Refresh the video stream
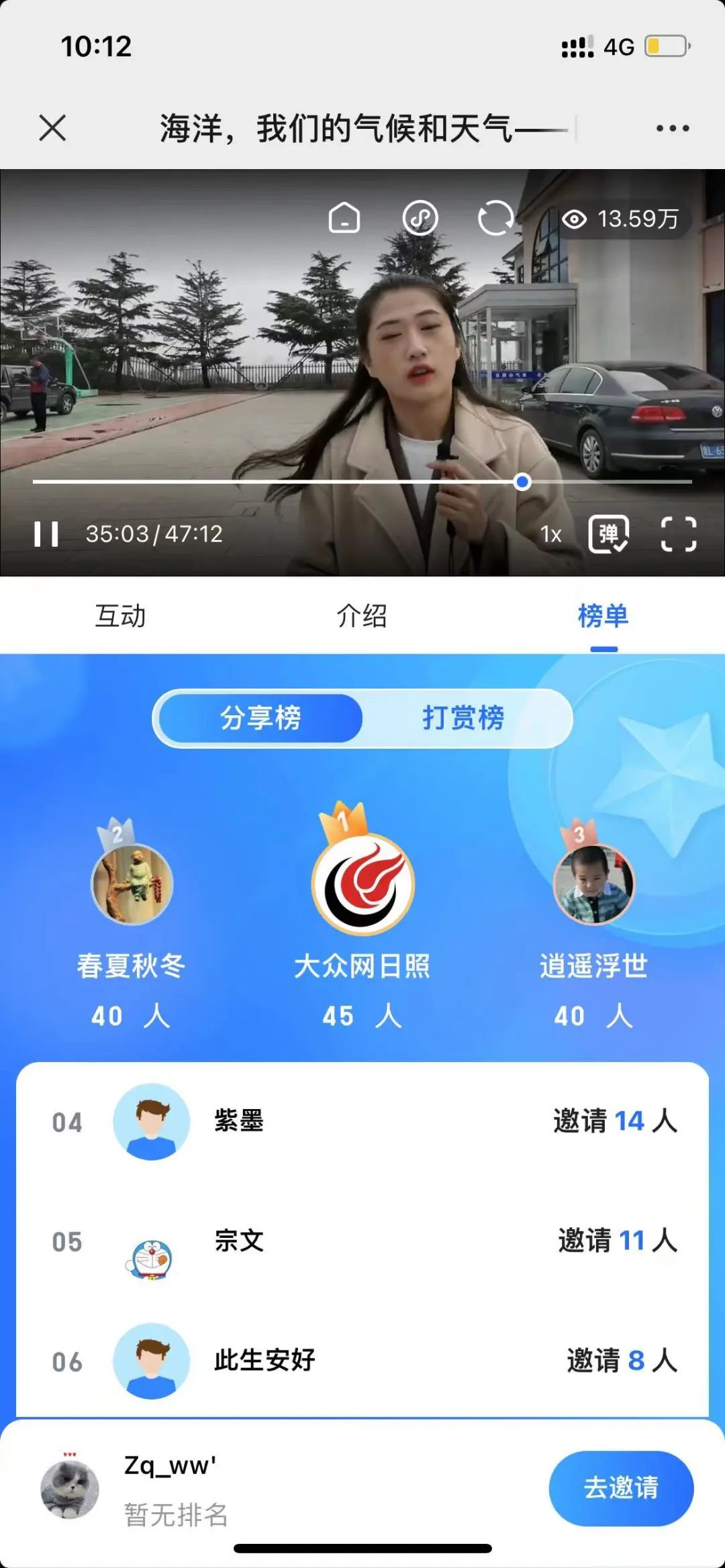 point(495,218)
